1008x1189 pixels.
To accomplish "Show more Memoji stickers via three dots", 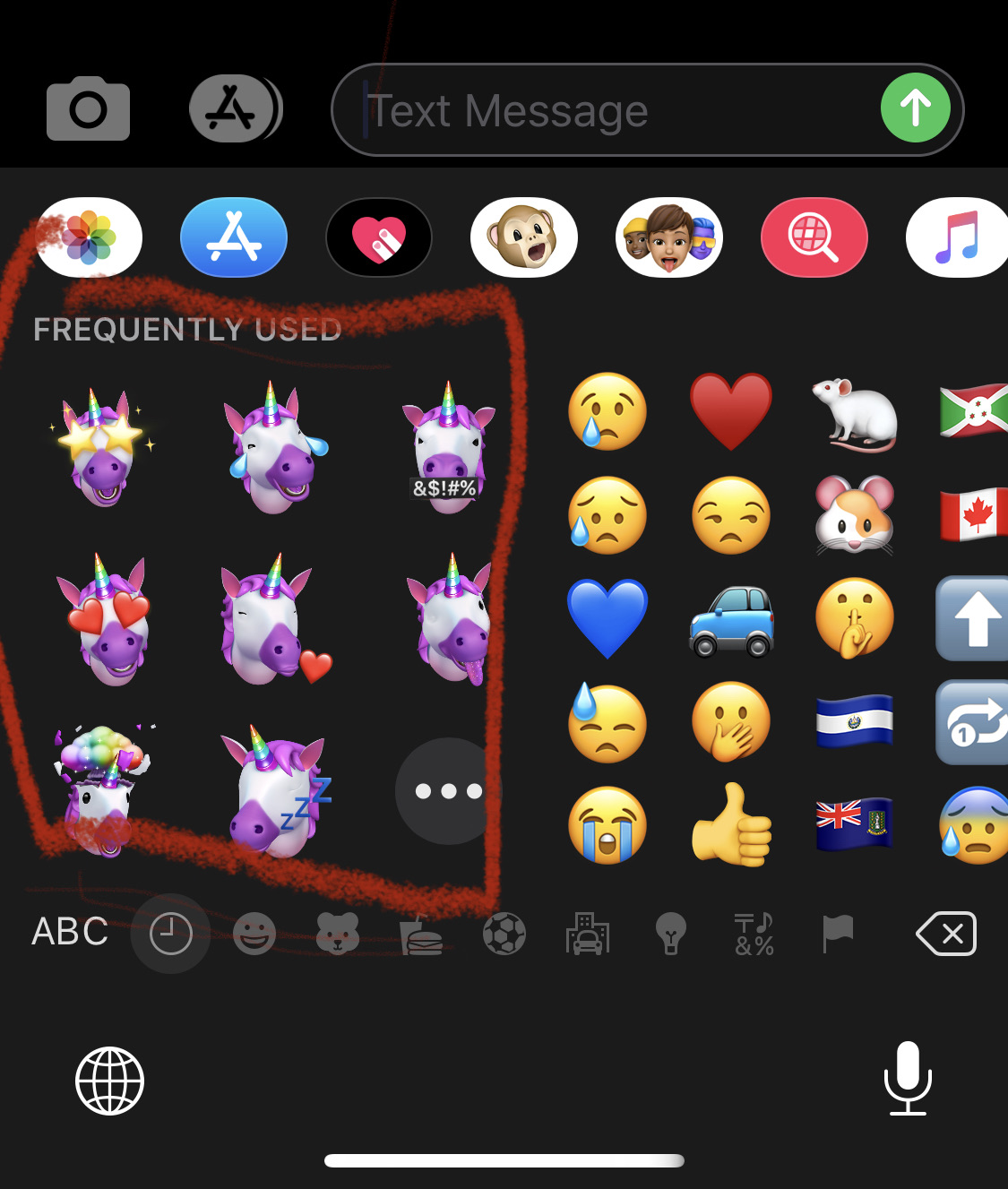I will pyautogui.click(x=448, y=791).
